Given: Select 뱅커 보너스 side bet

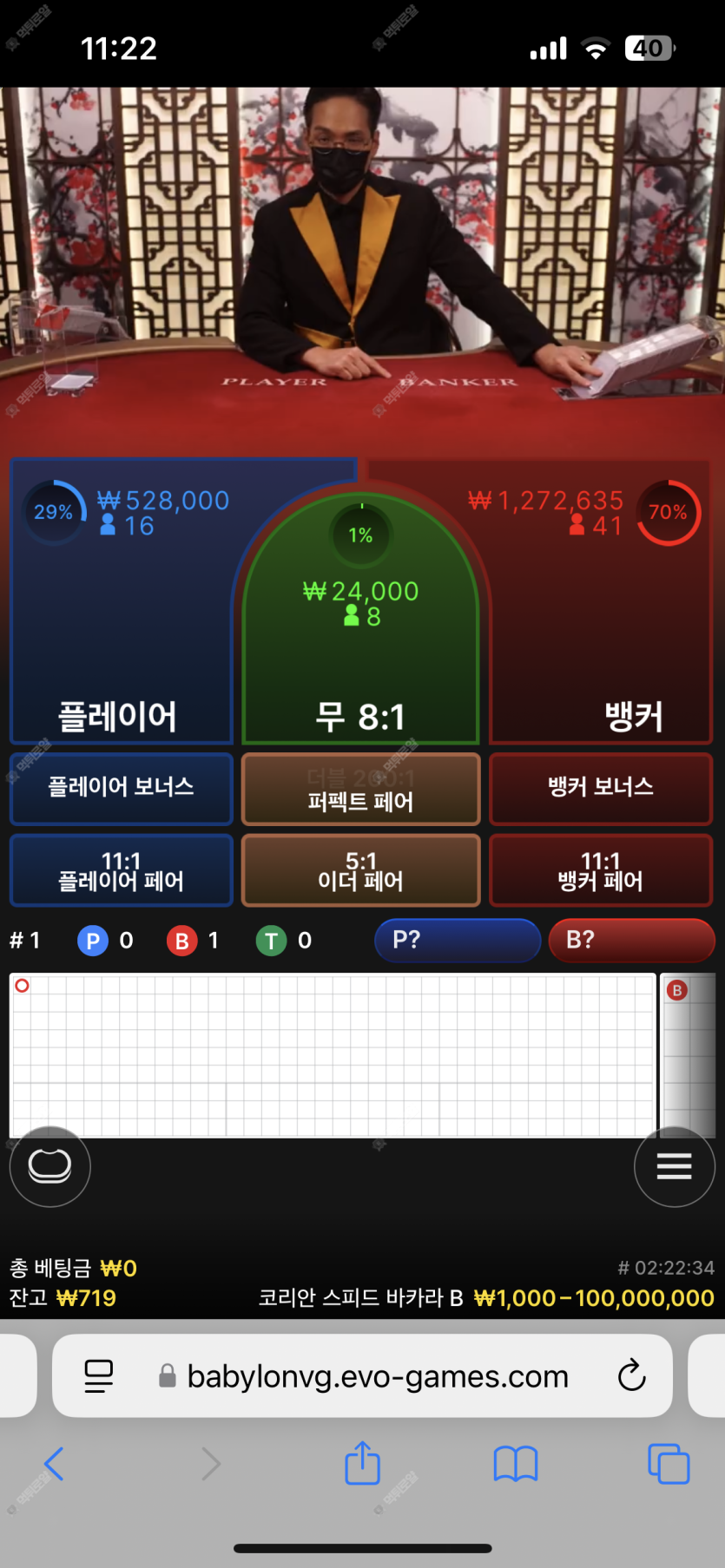Looking at the screenshot, I should (601, 788).
